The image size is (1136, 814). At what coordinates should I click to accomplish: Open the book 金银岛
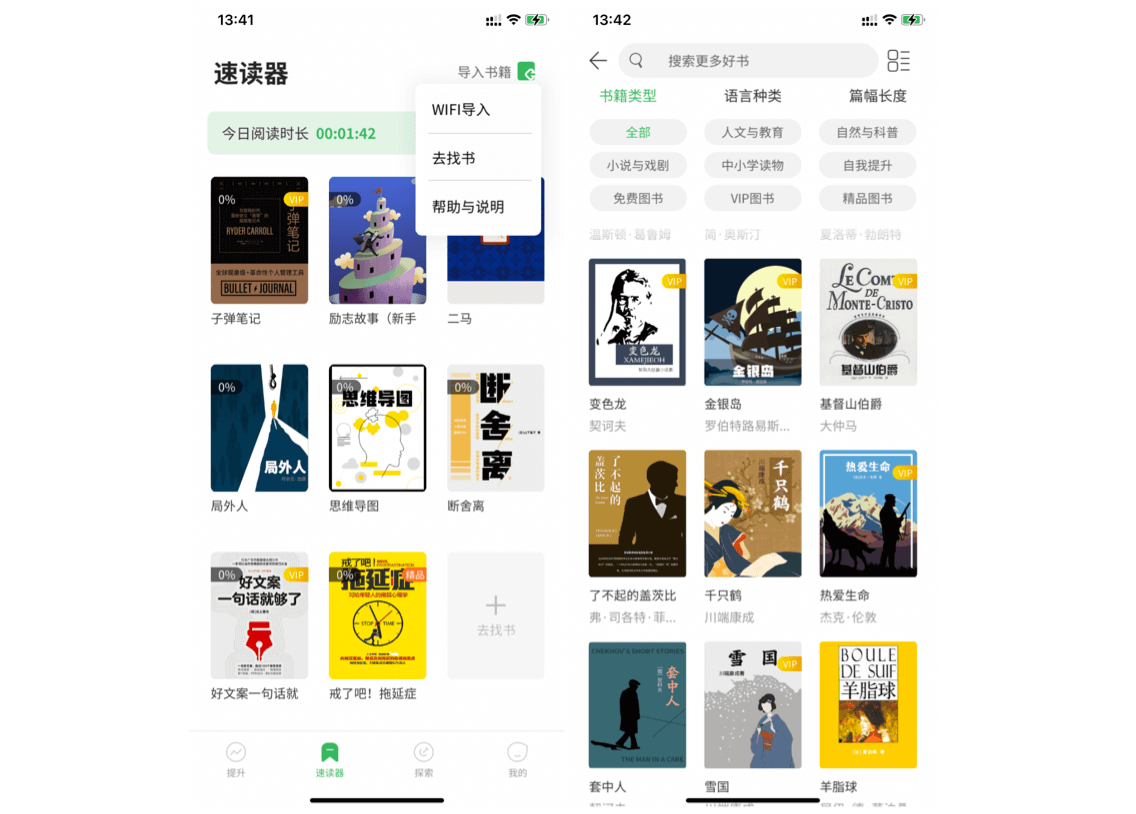[x=752, y=322]
